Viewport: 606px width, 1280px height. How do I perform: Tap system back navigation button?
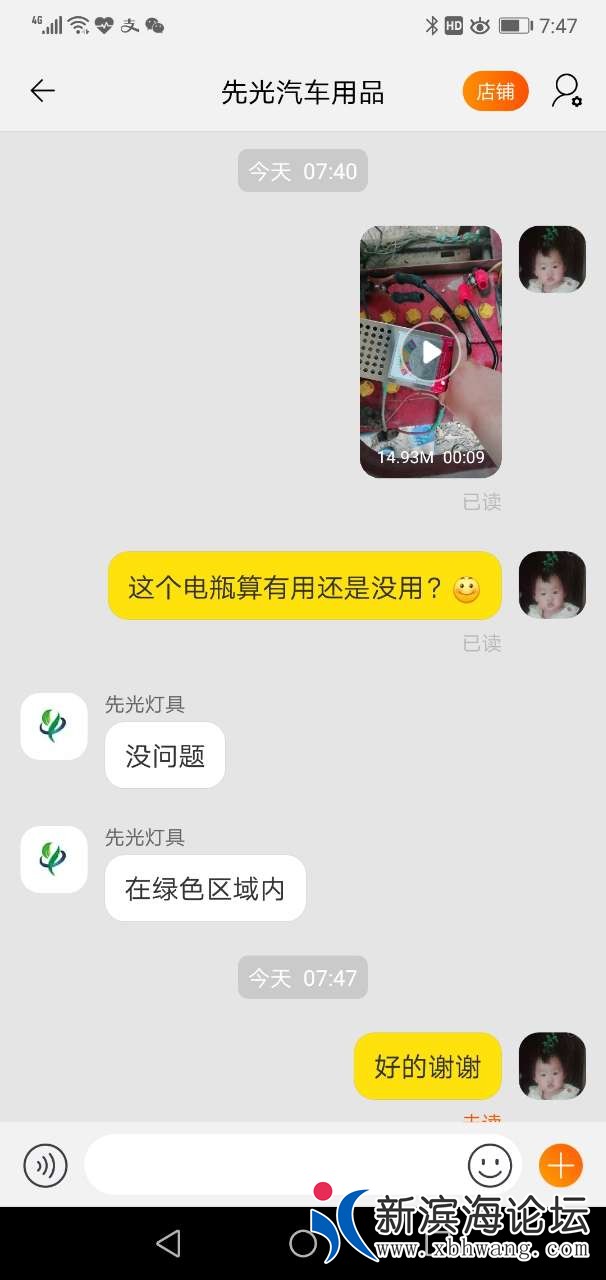(168, 1243)
